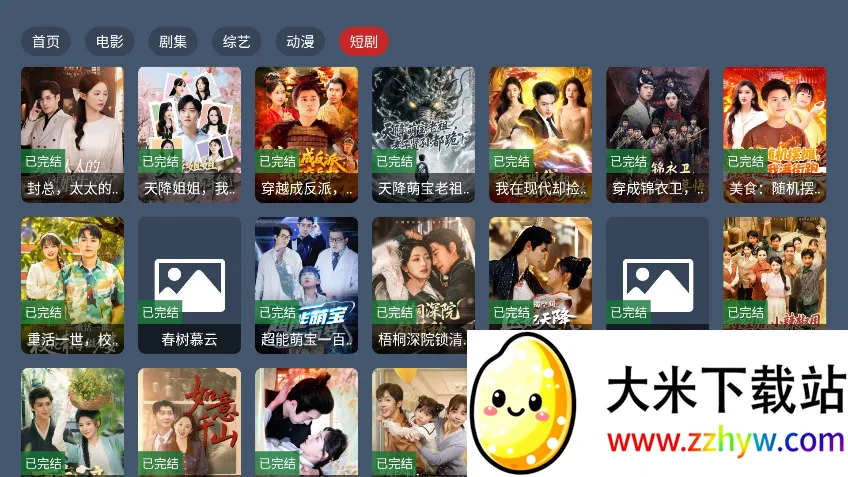Image resolution: width=848 pixels, height=477 pixels.
Task: Open 我在现代却捡.. drama
Action: coord(540,134)
